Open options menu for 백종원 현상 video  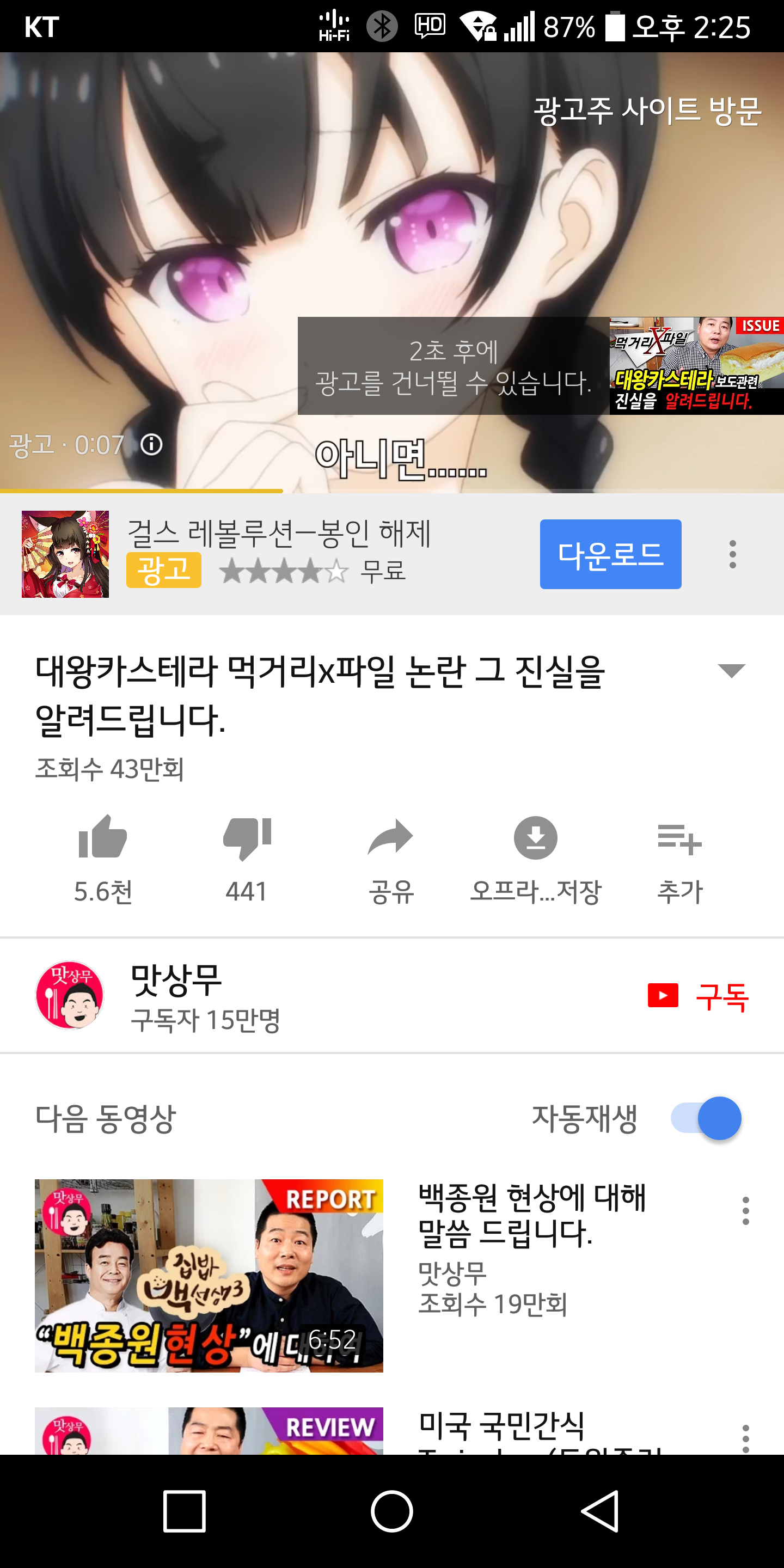(x=745, y=1211)
